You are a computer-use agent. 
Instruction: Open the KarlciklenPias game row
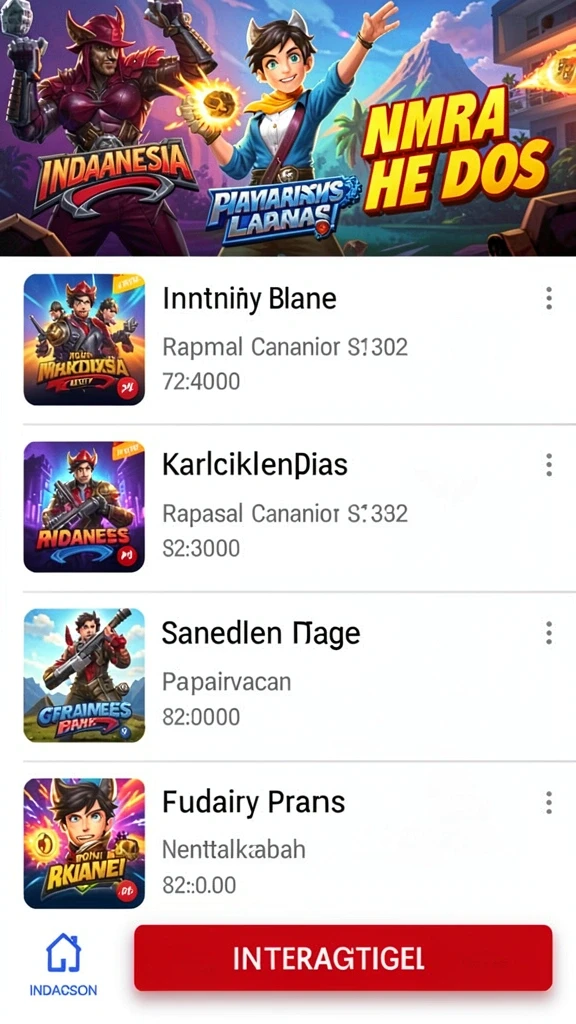click(x=288, y=507)
